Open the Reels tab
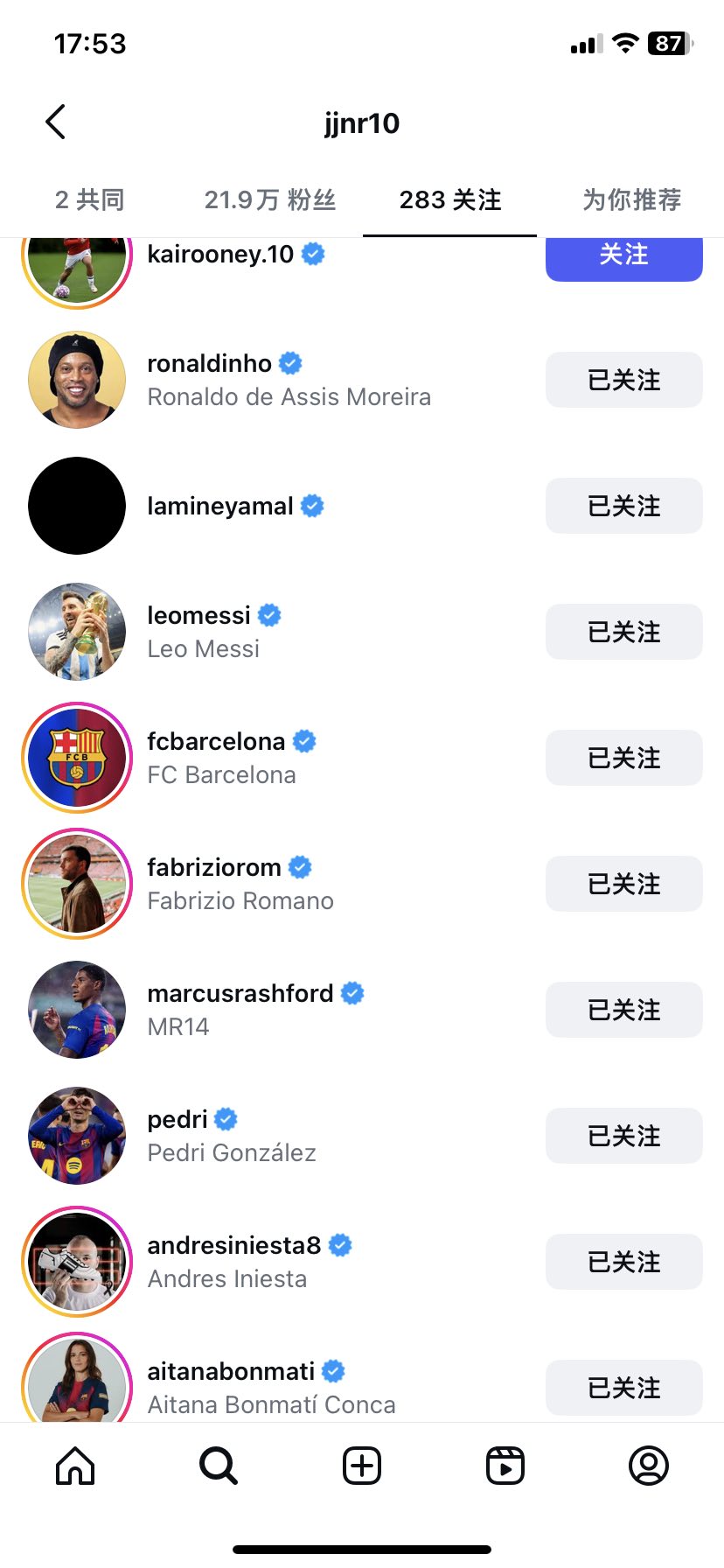Image resolution: width=724 pixels, height=1568 pixels. tap(505, 1466)
